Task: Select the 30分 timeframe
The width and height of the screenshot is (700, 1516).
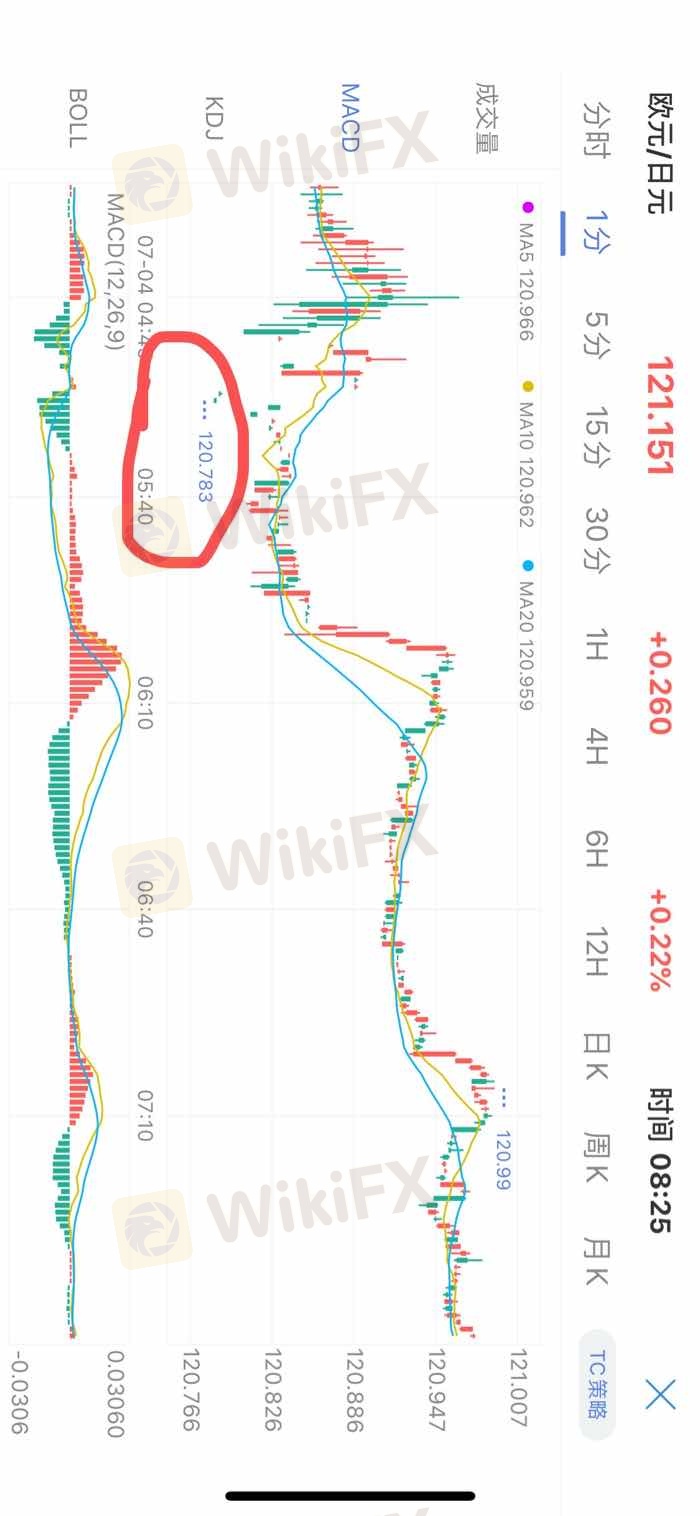Action: tap(597, 546)
